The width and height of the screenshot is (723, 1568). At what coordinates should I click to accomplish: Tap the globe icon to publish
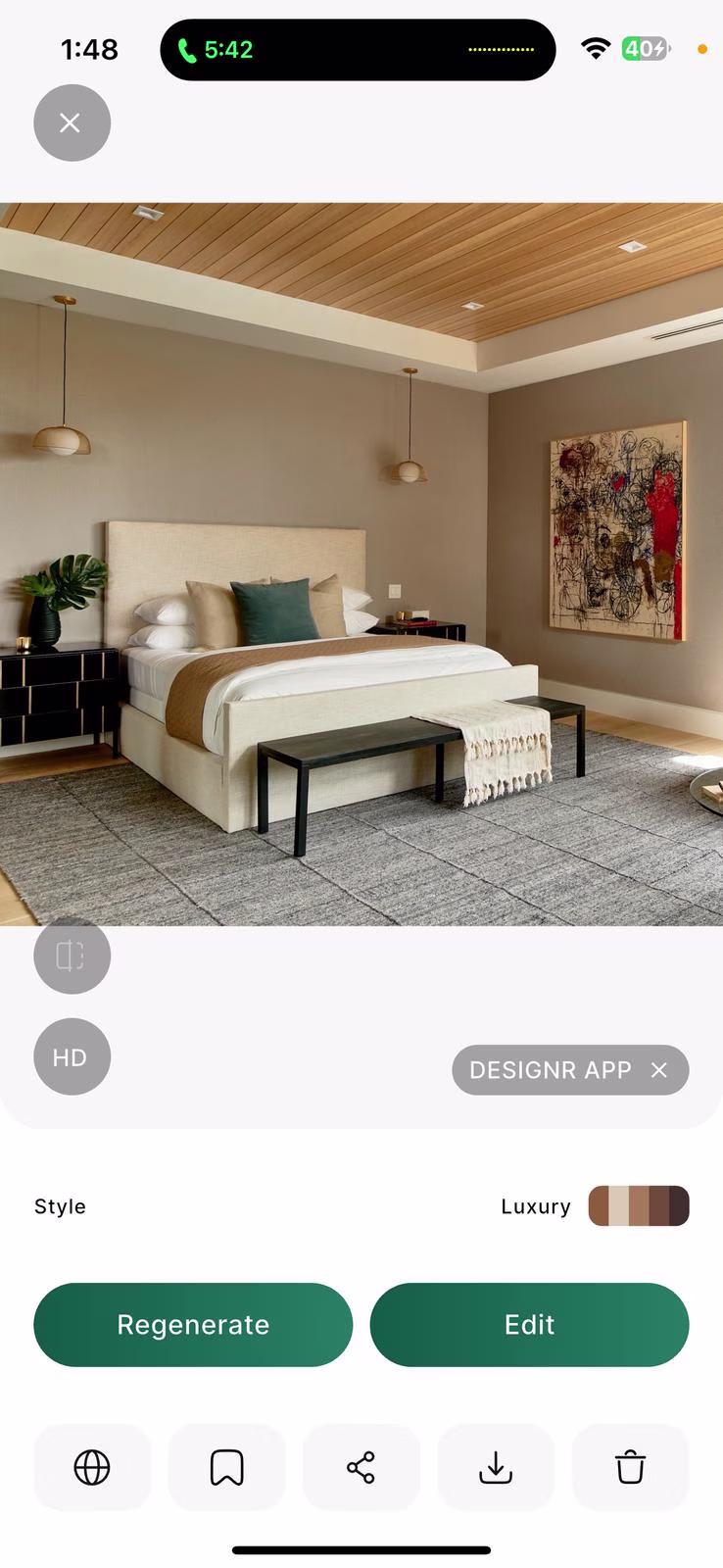(92, 1467)
